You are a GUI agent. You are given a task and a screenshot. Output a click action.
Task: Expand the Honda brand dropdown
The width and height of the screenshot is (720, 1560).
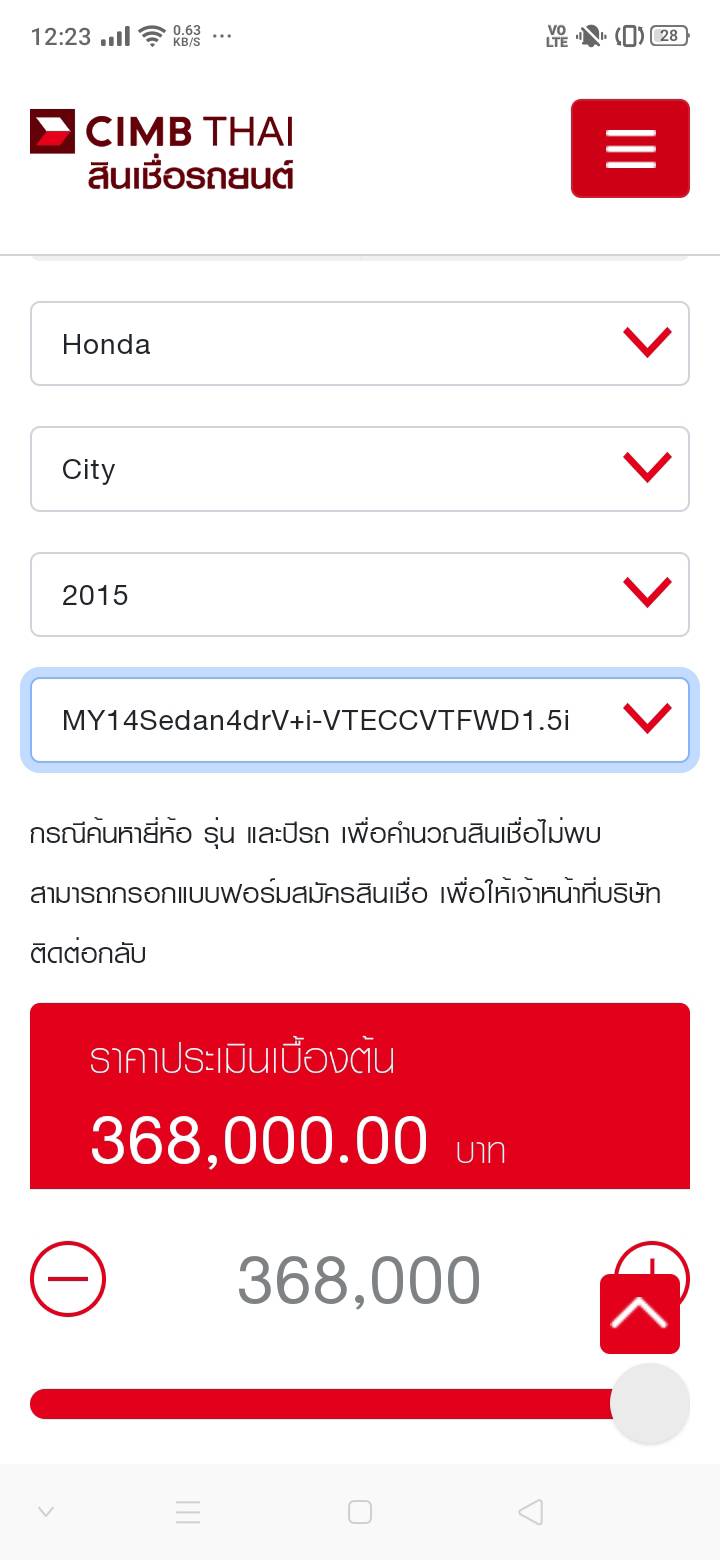tap(360, 344)
